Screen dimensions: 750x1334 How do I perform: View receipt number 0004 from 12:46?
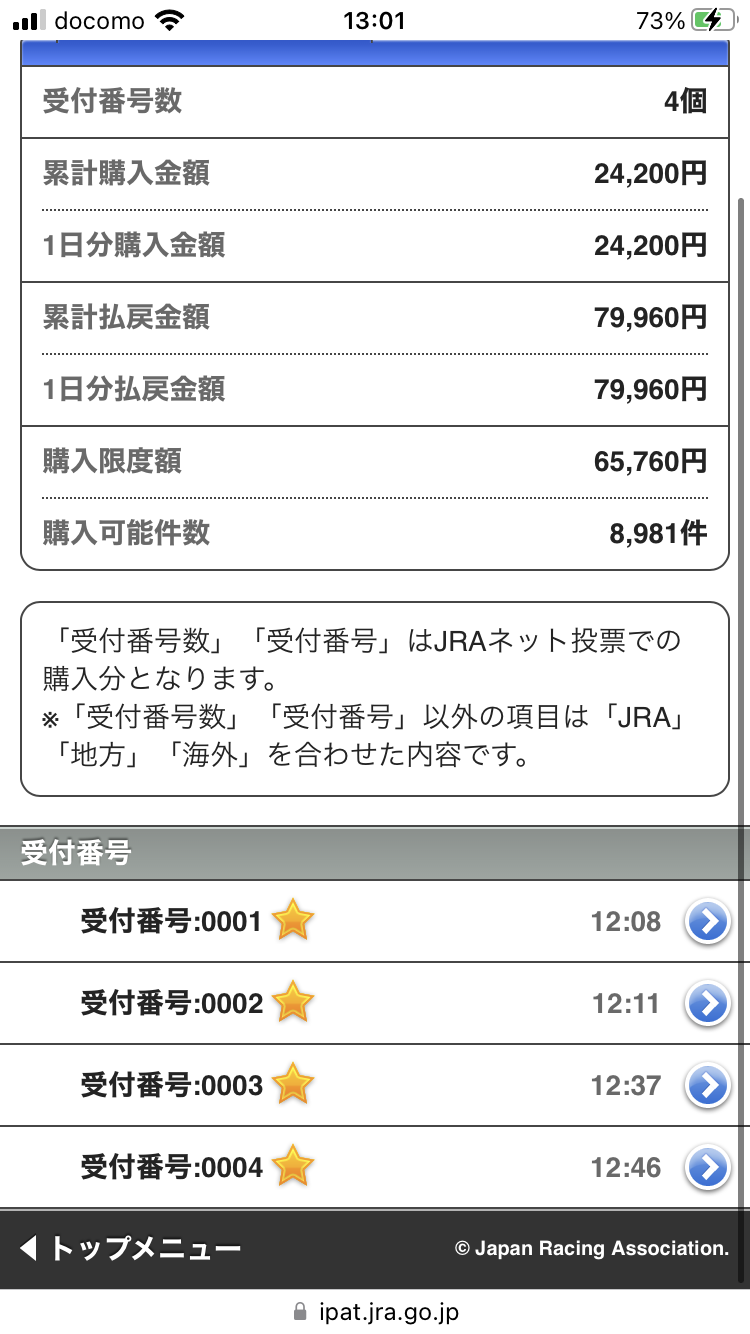point(707,1167)
